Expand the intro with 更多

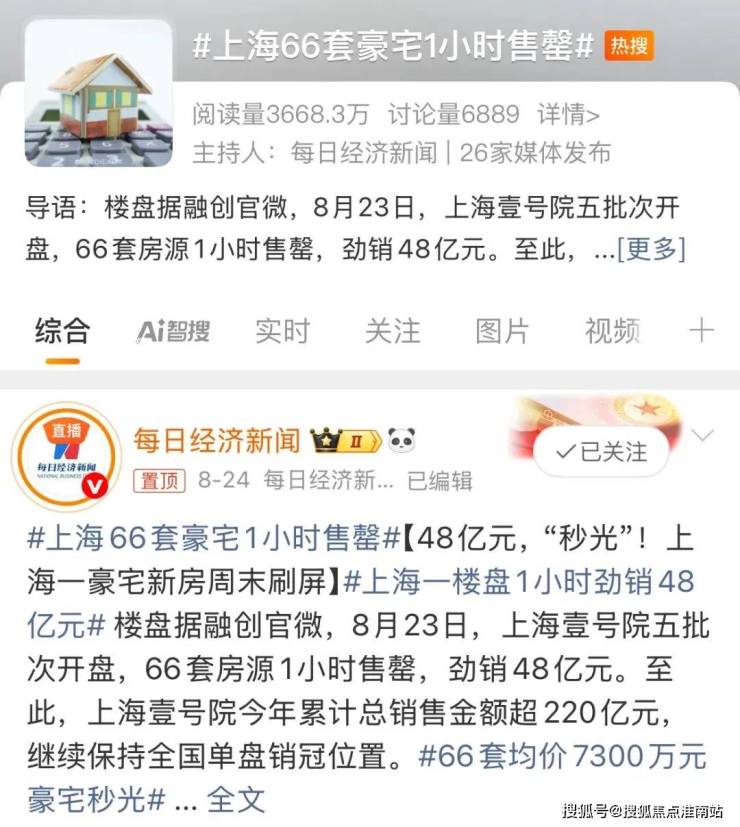click(x=652, y=249)
